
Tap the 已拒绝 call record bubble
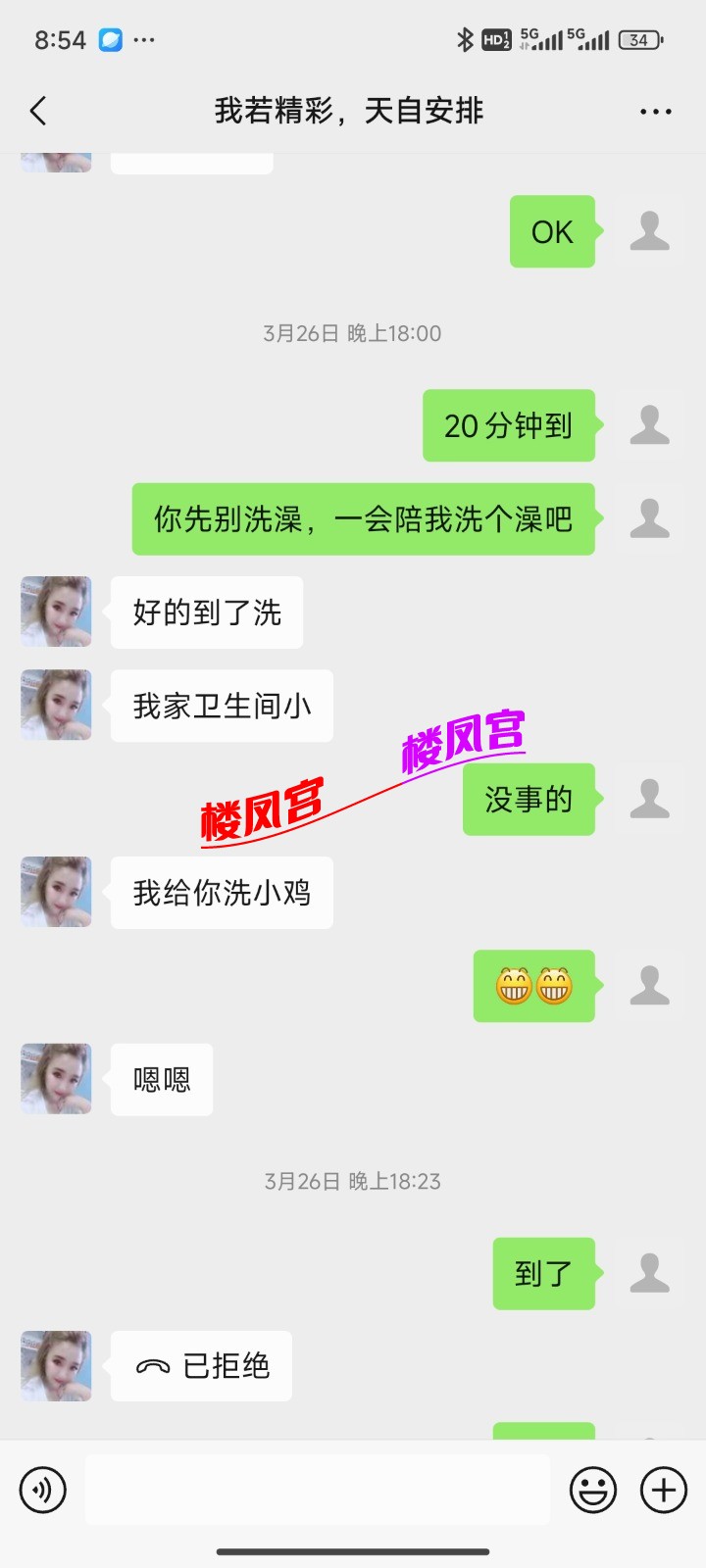coord(200,1365)
